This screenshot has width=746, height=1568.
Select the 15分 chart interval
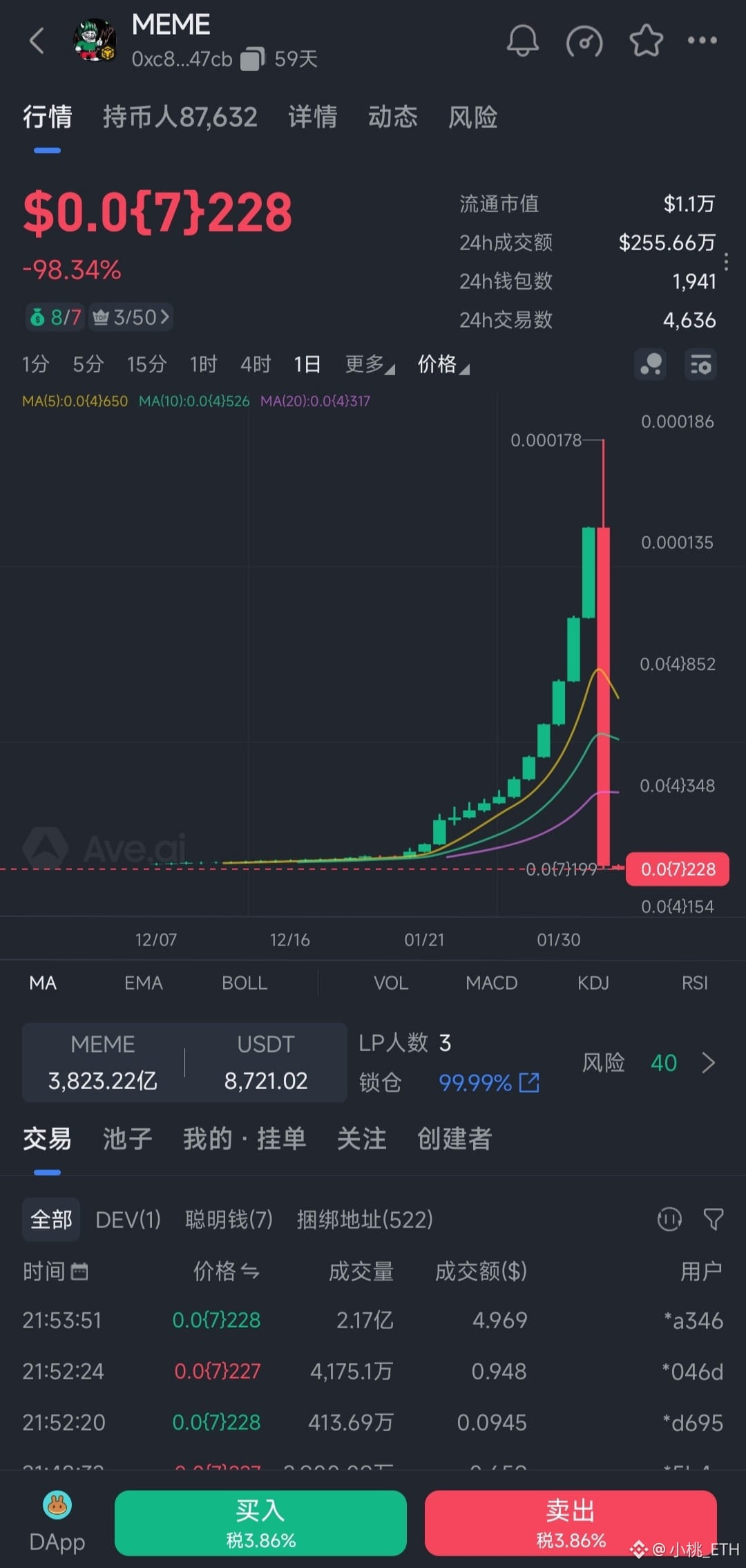click(x=146, y=364)
